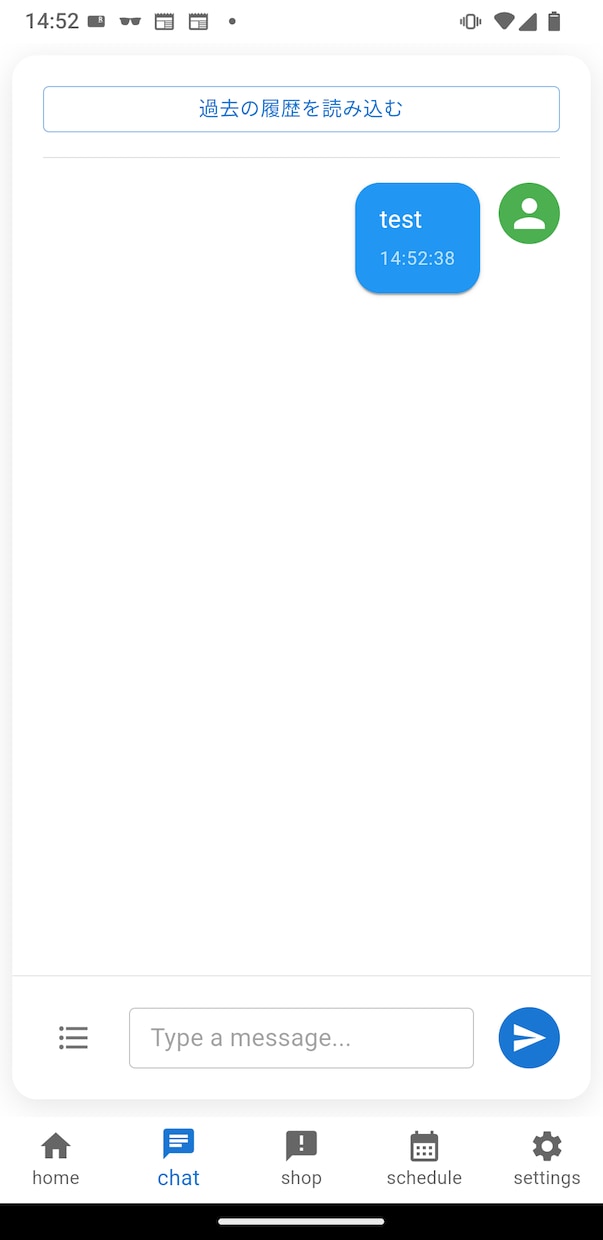Go to the shop tab

[301, 1160]
